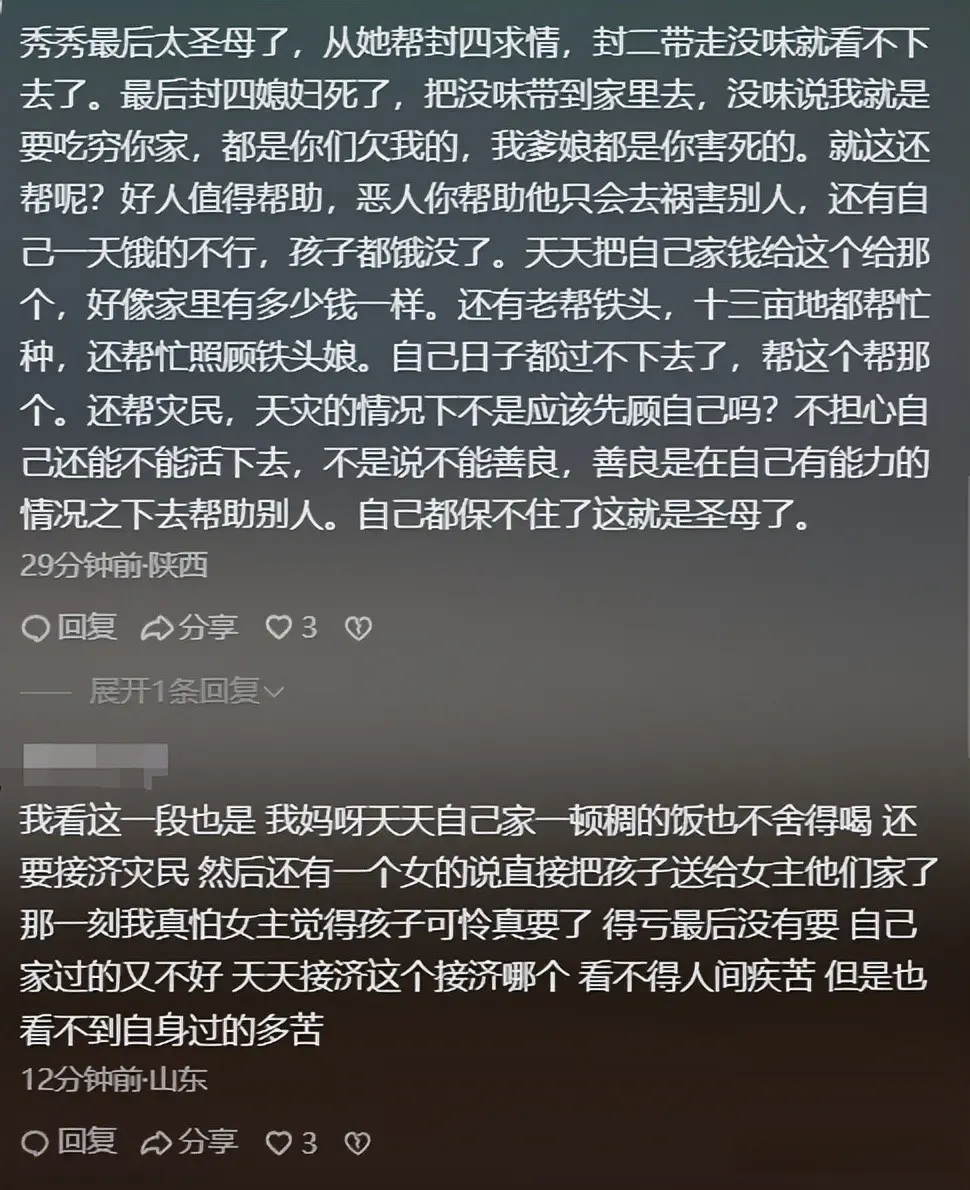Reply to the comment from 陕西

click(69, 627)
